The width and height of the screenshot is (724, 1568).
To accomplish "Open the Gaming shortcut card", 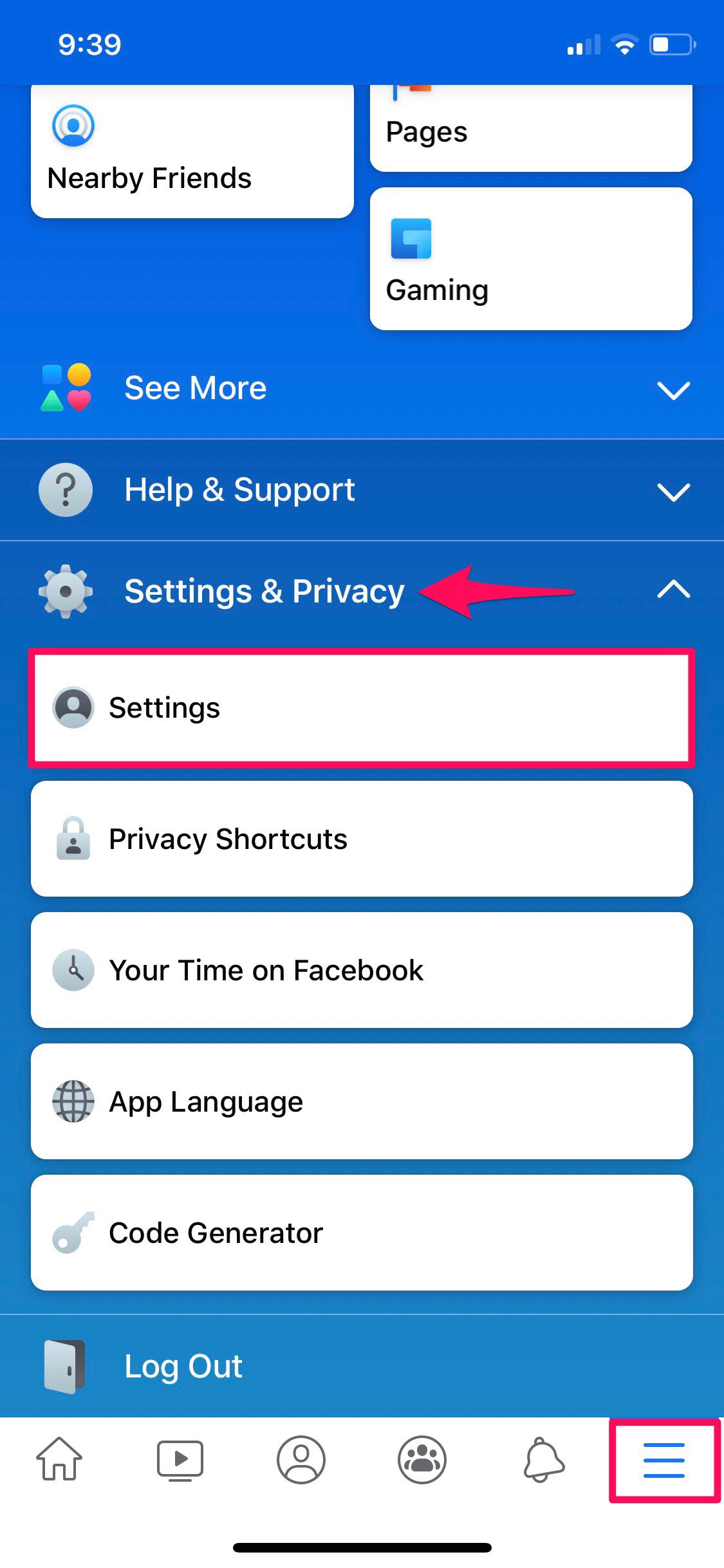I will [530, 259].
